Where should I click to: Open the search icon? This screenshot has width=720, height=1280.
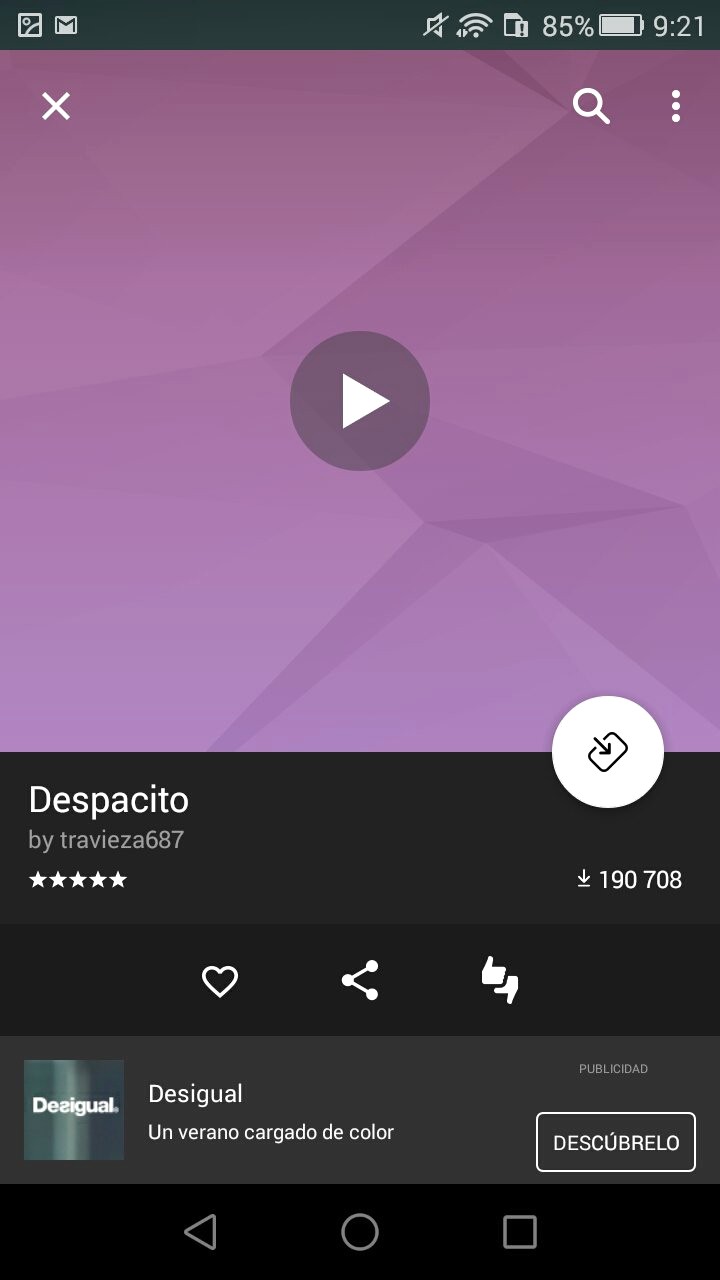(591, 106)
